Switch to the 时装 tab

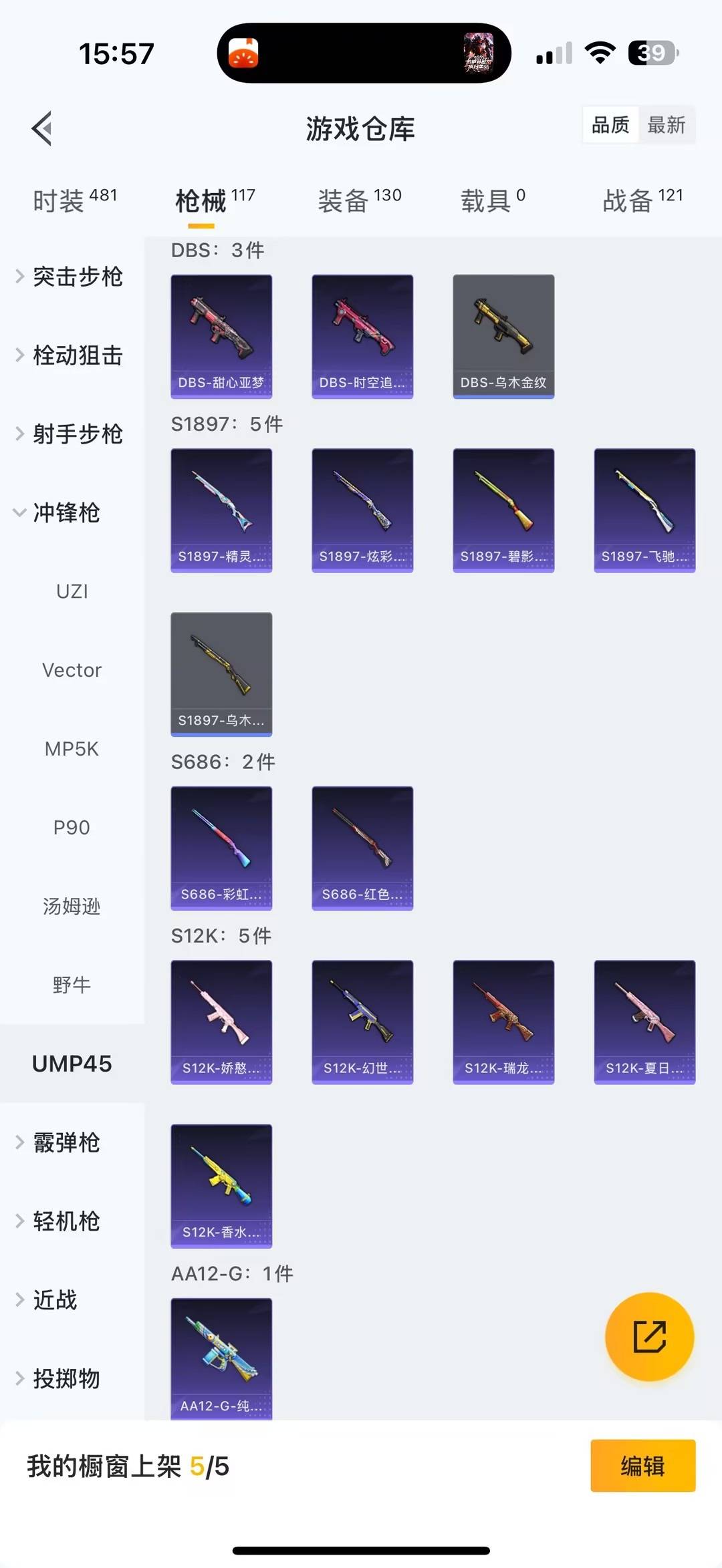pyautogui.click(x=74, y=200)
